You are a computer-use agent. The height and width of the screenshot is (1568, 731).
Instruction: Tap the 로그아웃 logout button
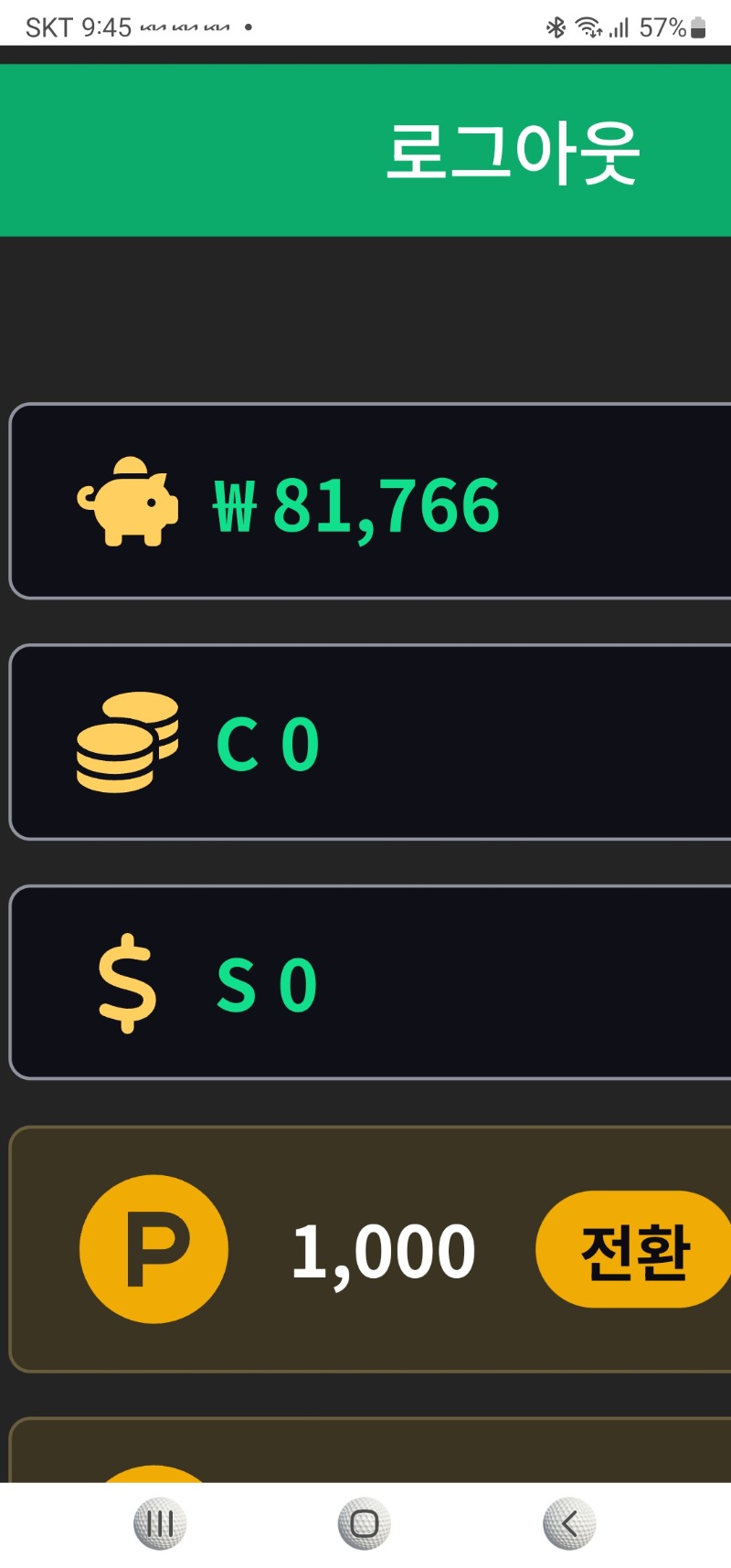(512, 151)
